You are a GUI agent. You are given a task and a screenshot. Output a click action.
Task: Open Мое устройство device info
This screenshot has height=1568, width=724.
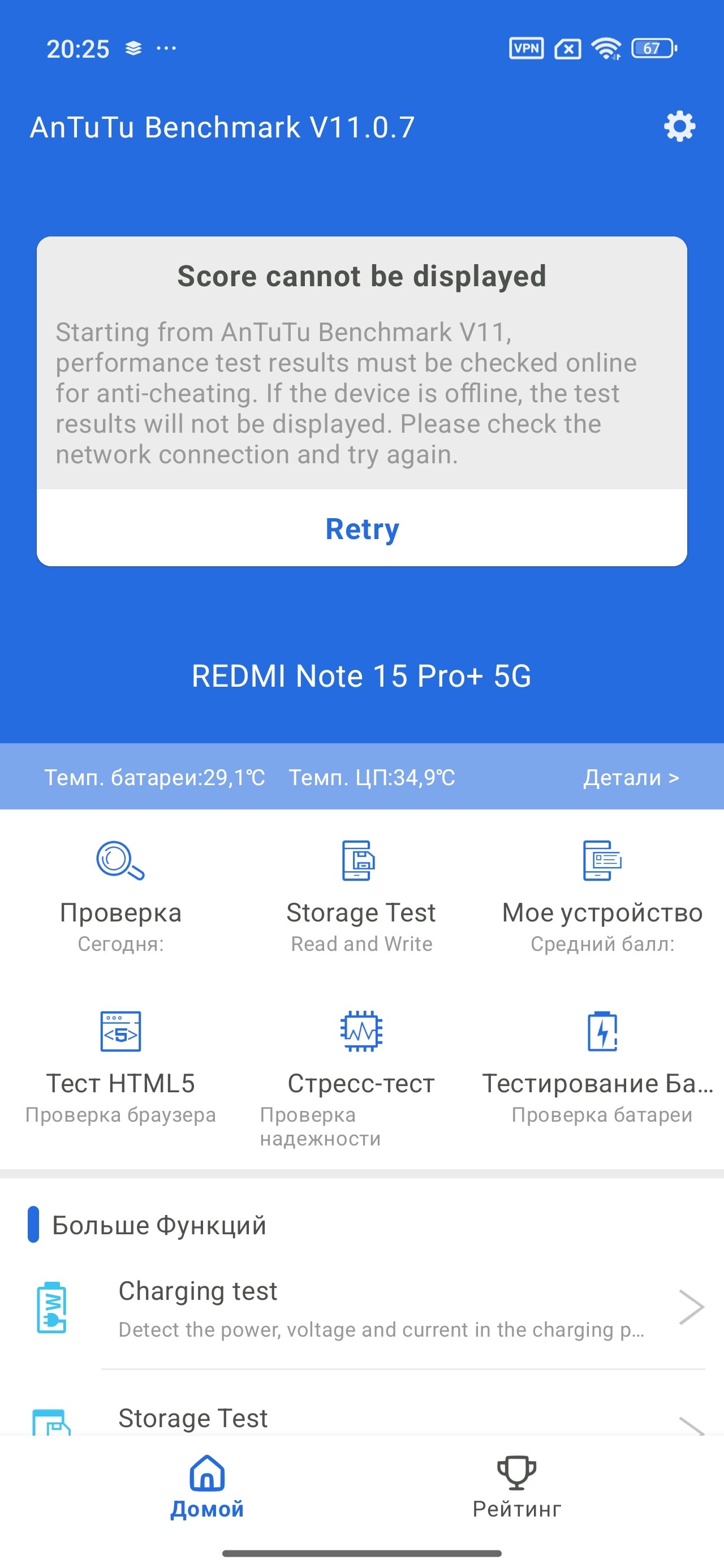602,894
